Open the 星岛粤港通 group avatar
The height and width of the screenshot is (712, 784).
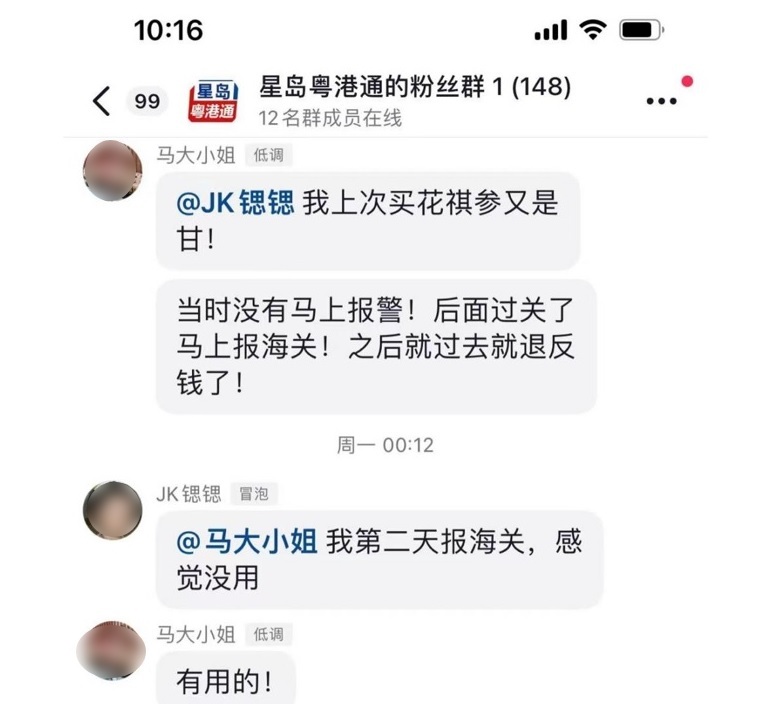212,101
